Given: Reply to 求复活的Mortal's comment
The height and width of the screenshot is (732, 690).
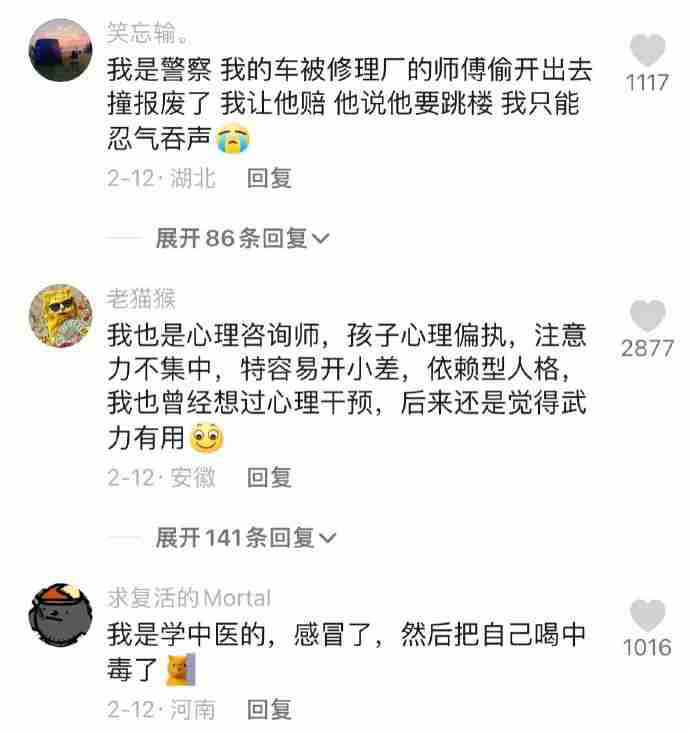Looking at the screenshot, I should 269,710.
